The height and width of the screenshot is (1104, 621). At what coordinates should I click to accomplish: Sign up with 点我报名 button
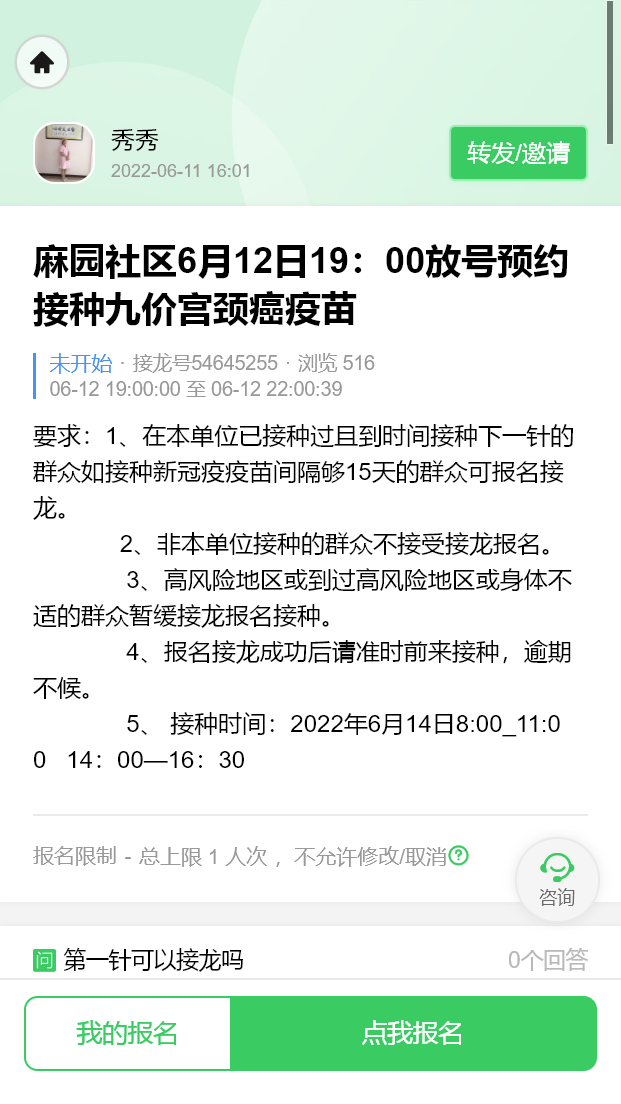(413, 1033)
